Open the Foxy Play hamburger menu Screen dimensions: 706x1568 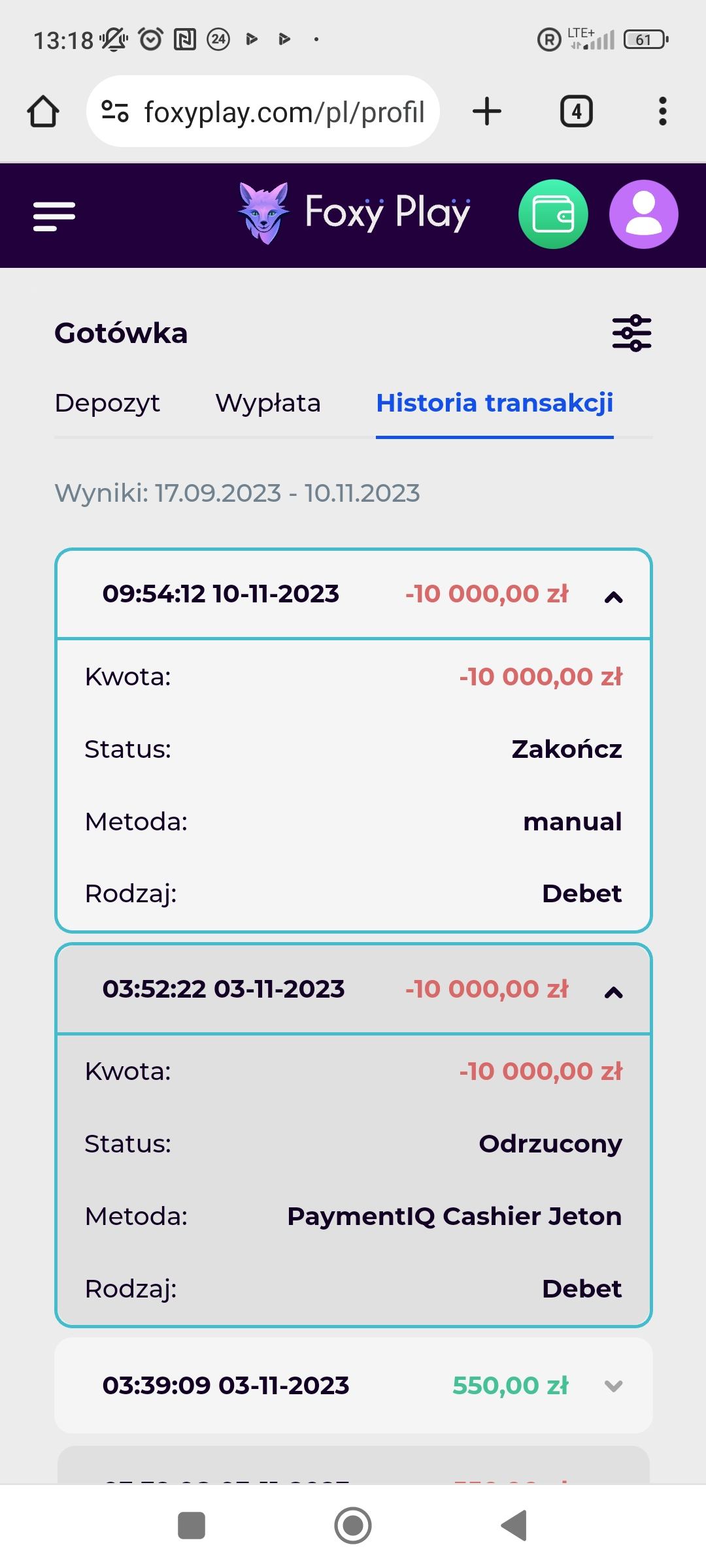pyautogui.click(x=54, y=215)
